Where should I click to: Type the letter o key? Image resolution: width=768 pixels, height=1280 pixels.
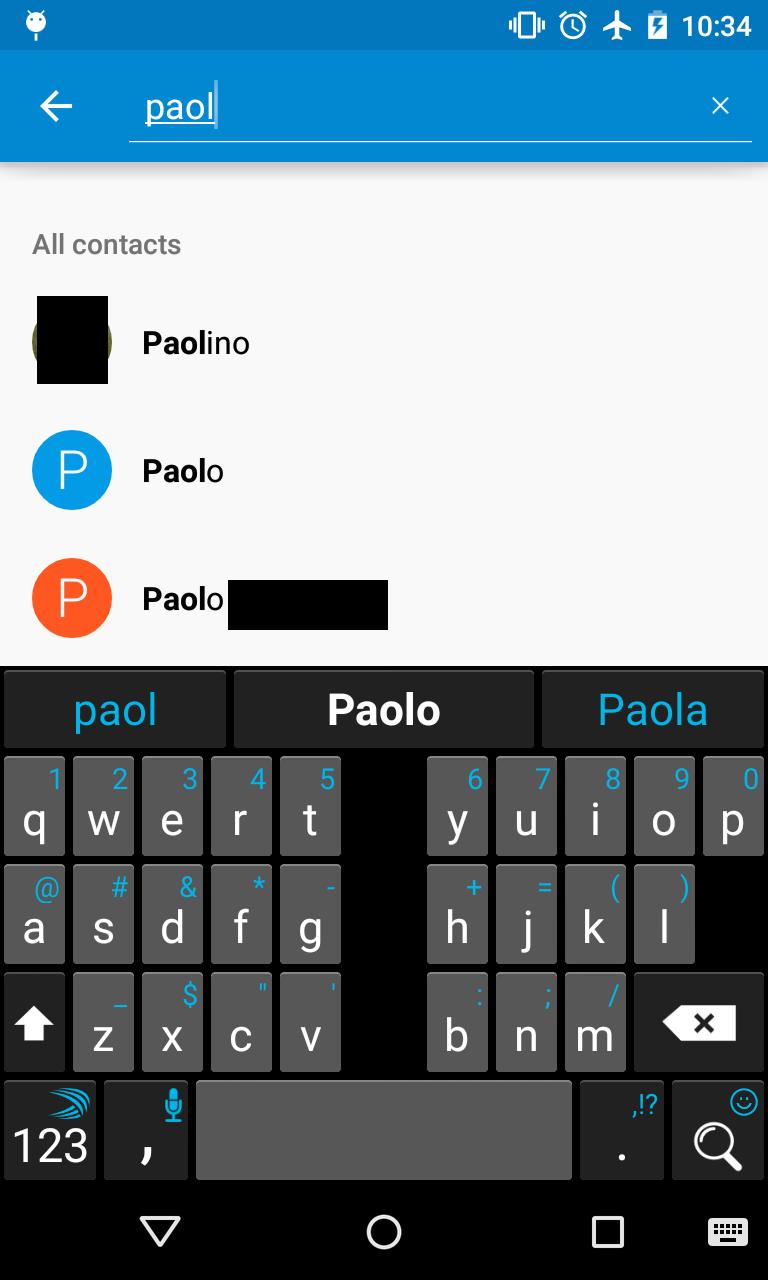click(x=664, y=807)
